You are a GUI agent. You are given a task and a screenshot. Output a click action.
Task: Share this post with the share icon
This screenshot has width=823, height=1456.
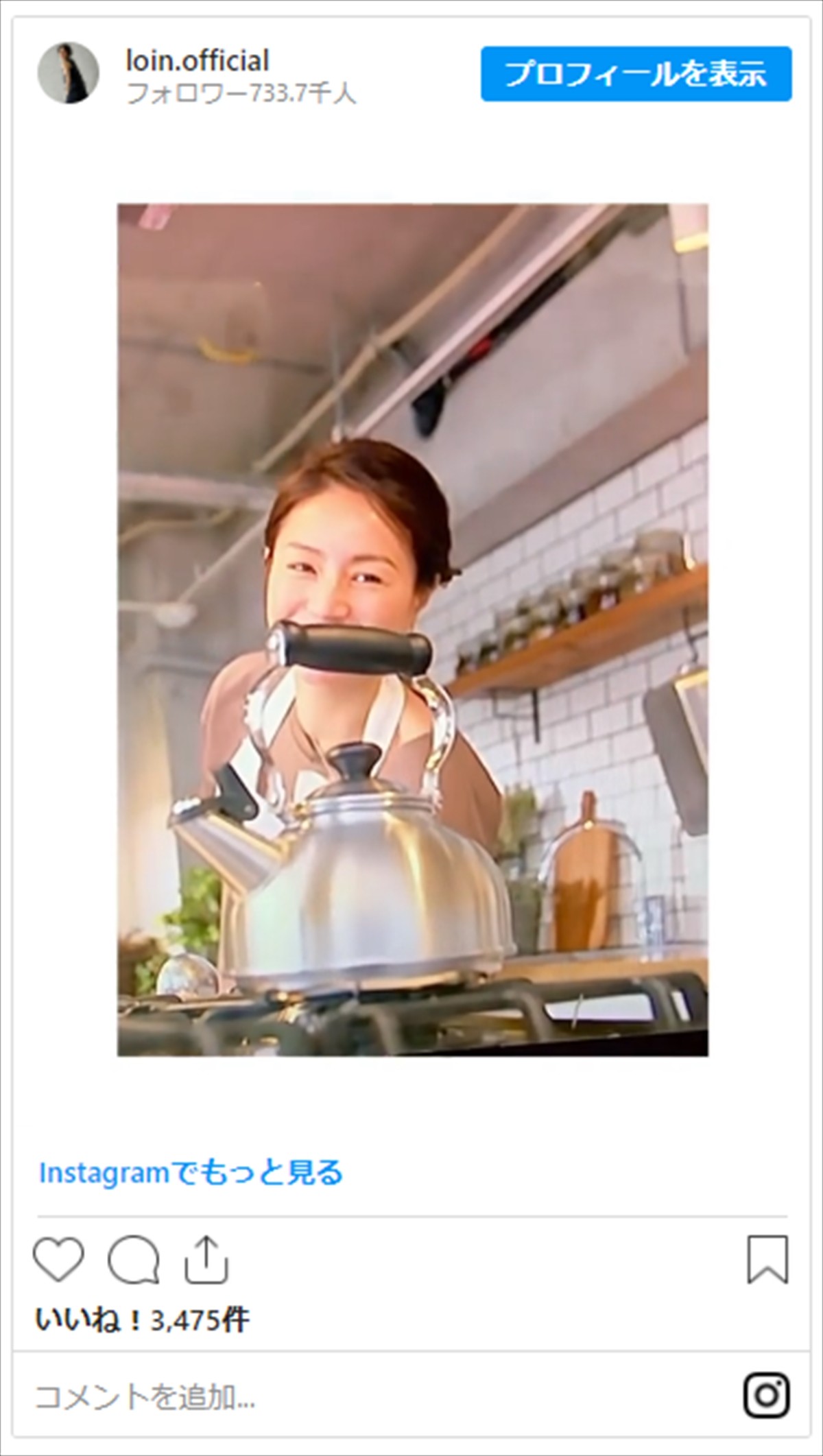[x=206, y=1259]
